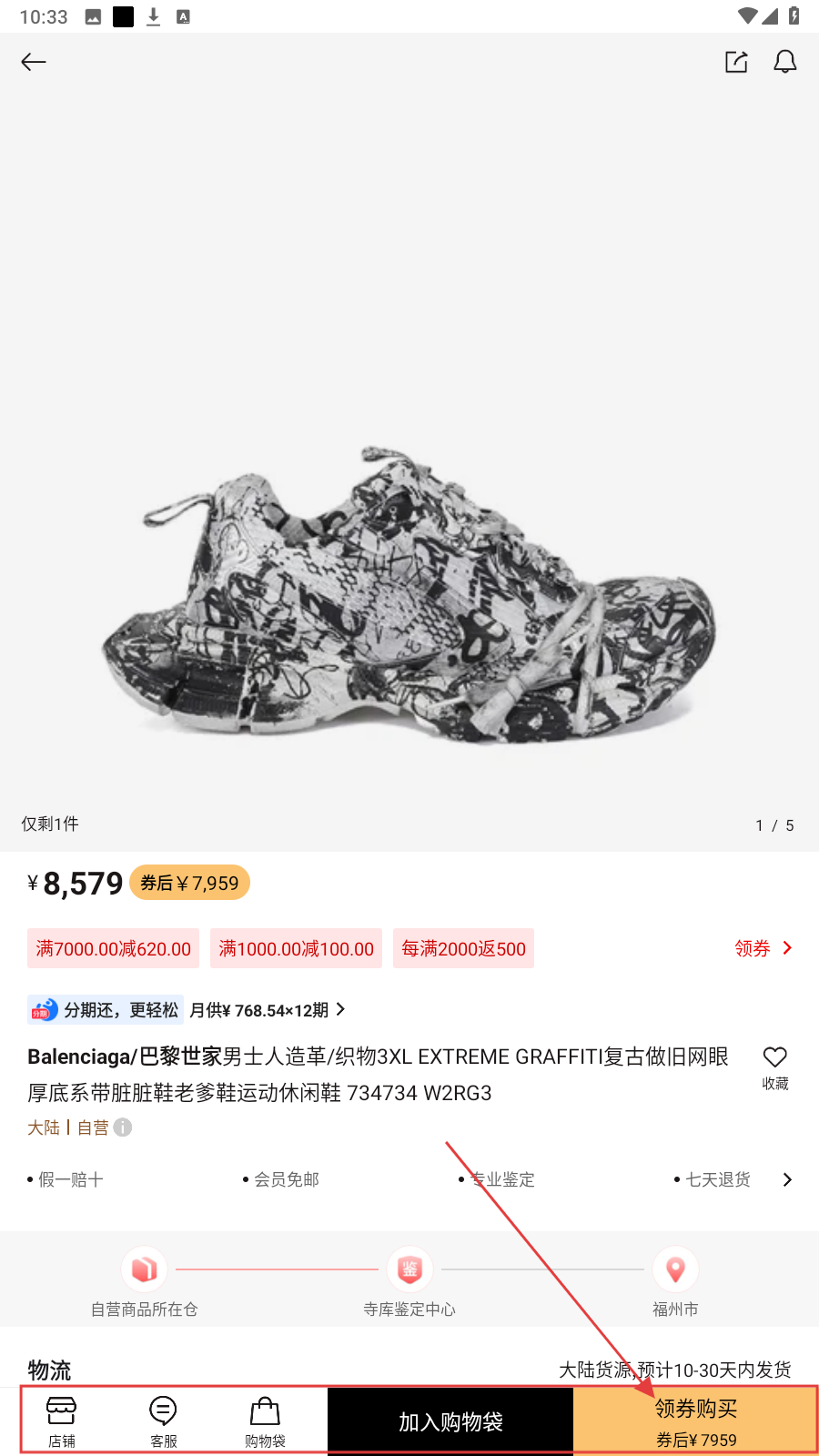Tap 领券 to claim coupons

pyautogui.click(x=763, y=948)
